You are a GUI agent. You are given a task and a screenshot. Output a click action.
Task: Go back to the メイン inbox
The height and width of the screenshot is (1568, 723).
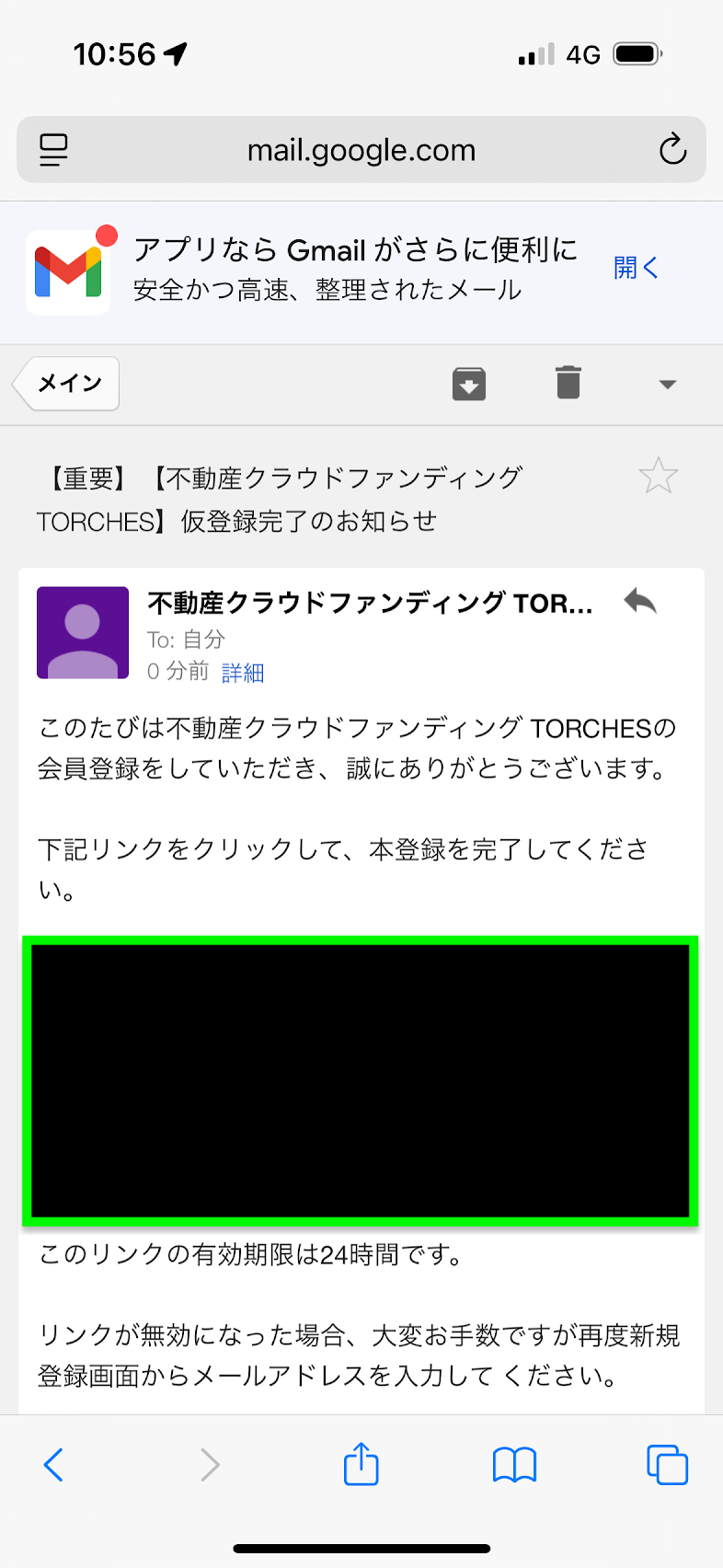click(68, 383)
